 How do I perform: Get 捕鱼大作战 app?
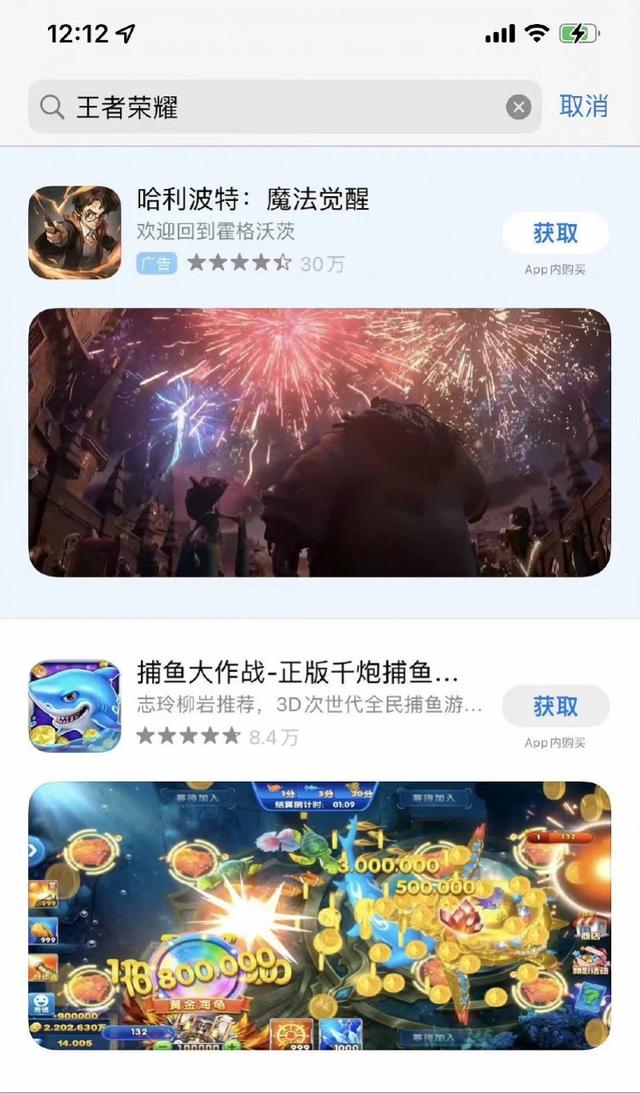[x=555, y=706]
